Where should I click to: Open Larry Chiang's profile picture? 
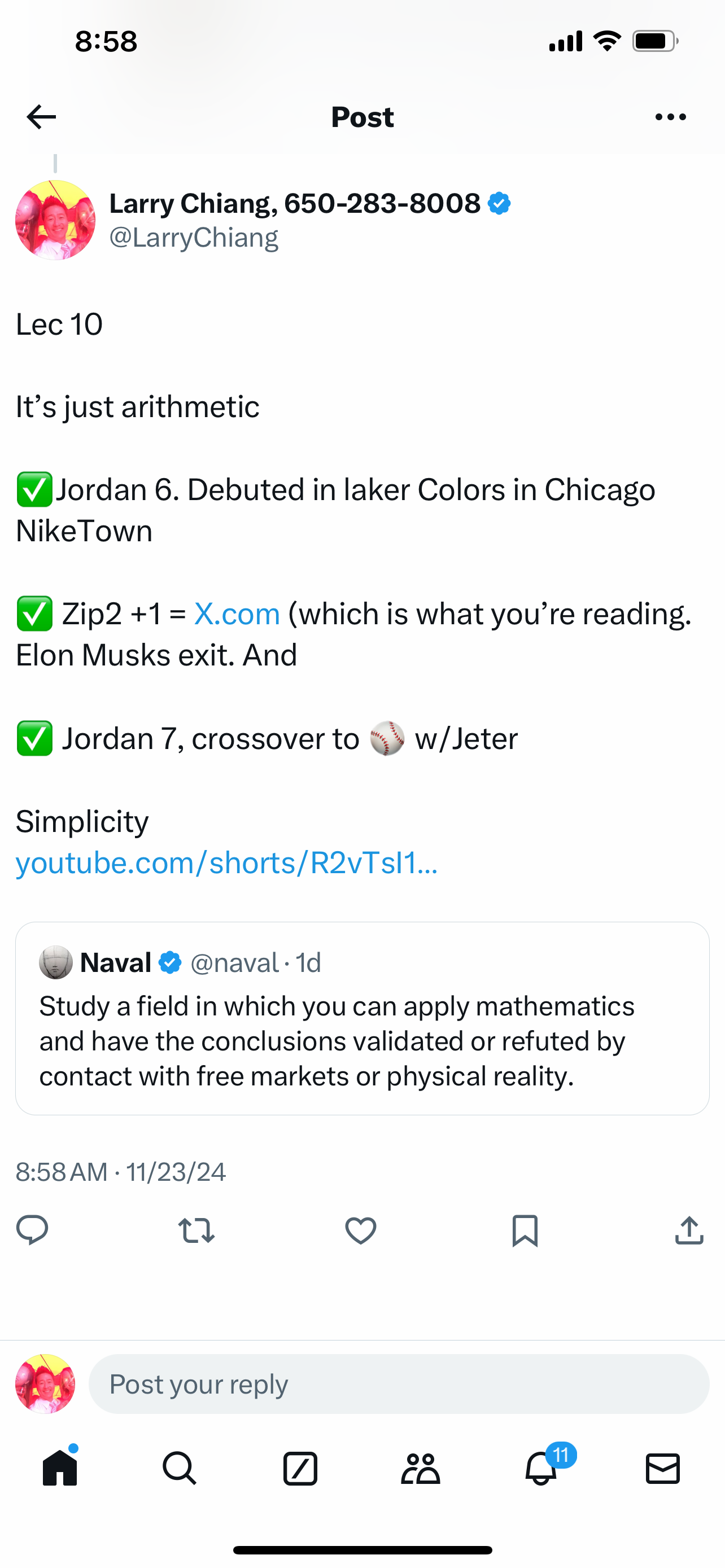[55, 220]
